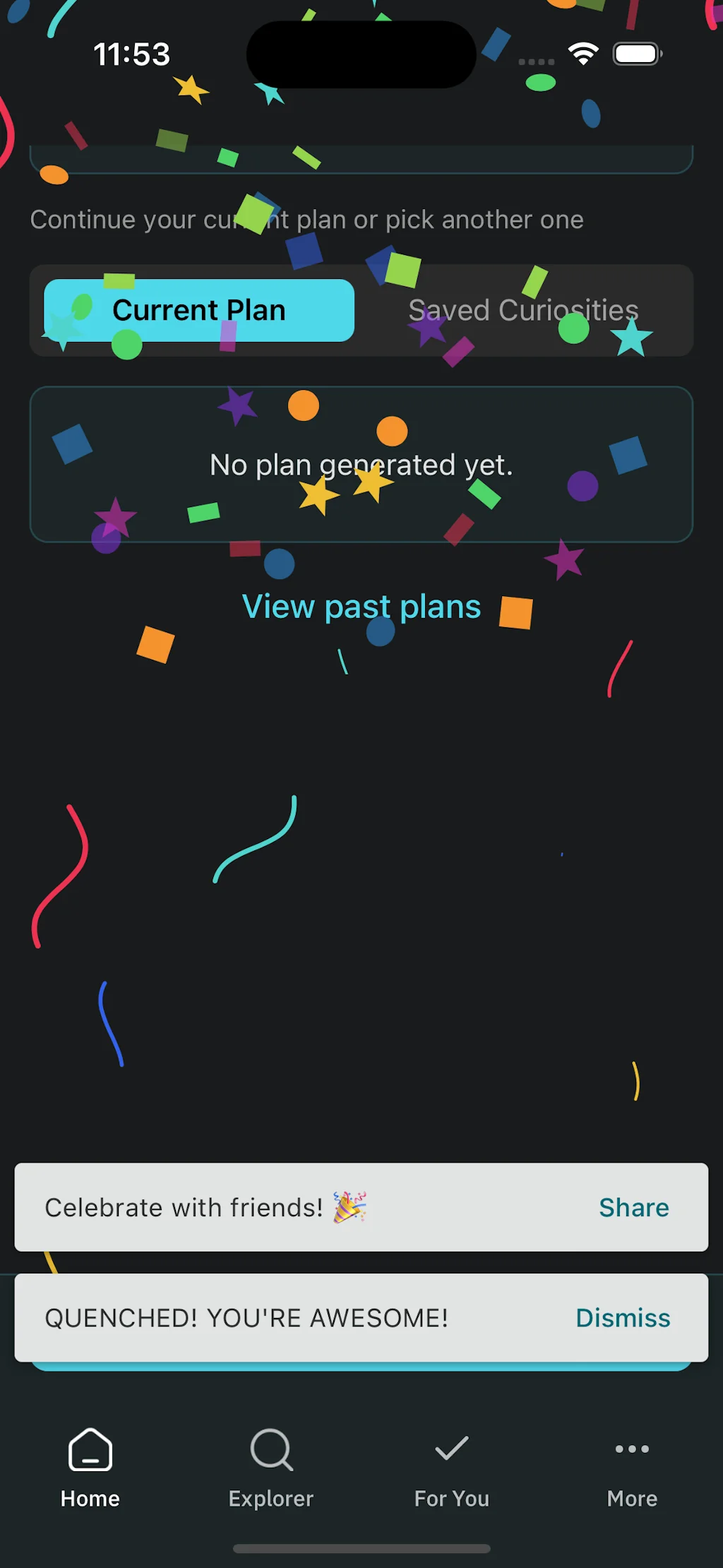Share the celebration with friends
Viewport: 723px width, 1568px height.
coord(633,1208)
